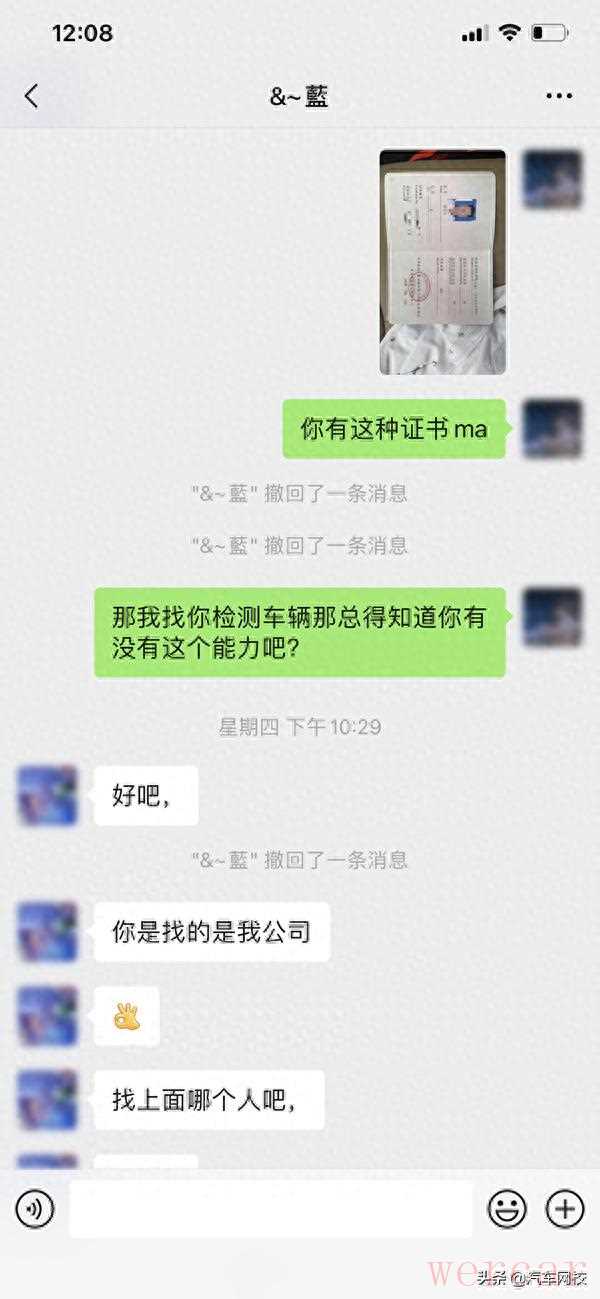Image resolution: width=600 pixels, height=1299 pixels.
Task: Tap the message text field
Action: tap(270, 1210)
